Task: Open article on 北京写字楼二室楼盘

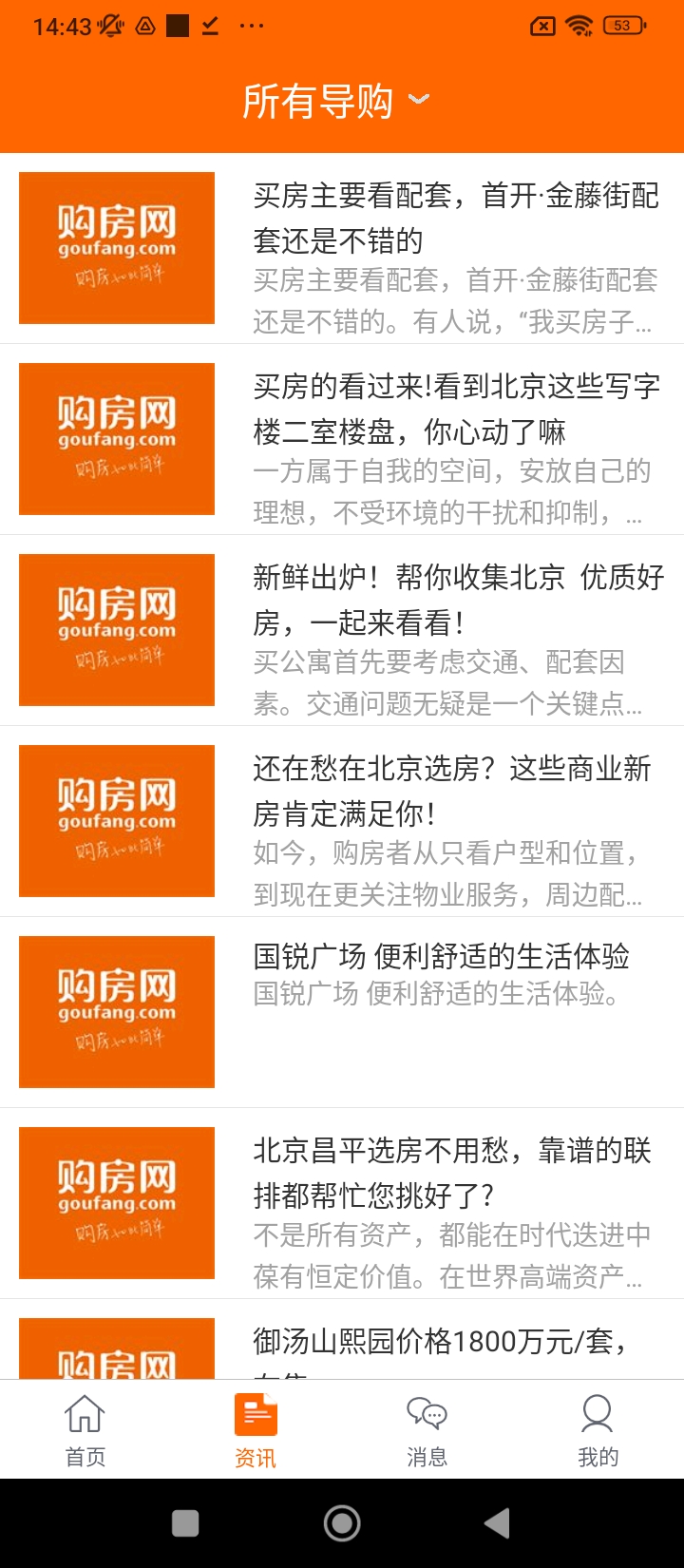Action: (454, 410)
